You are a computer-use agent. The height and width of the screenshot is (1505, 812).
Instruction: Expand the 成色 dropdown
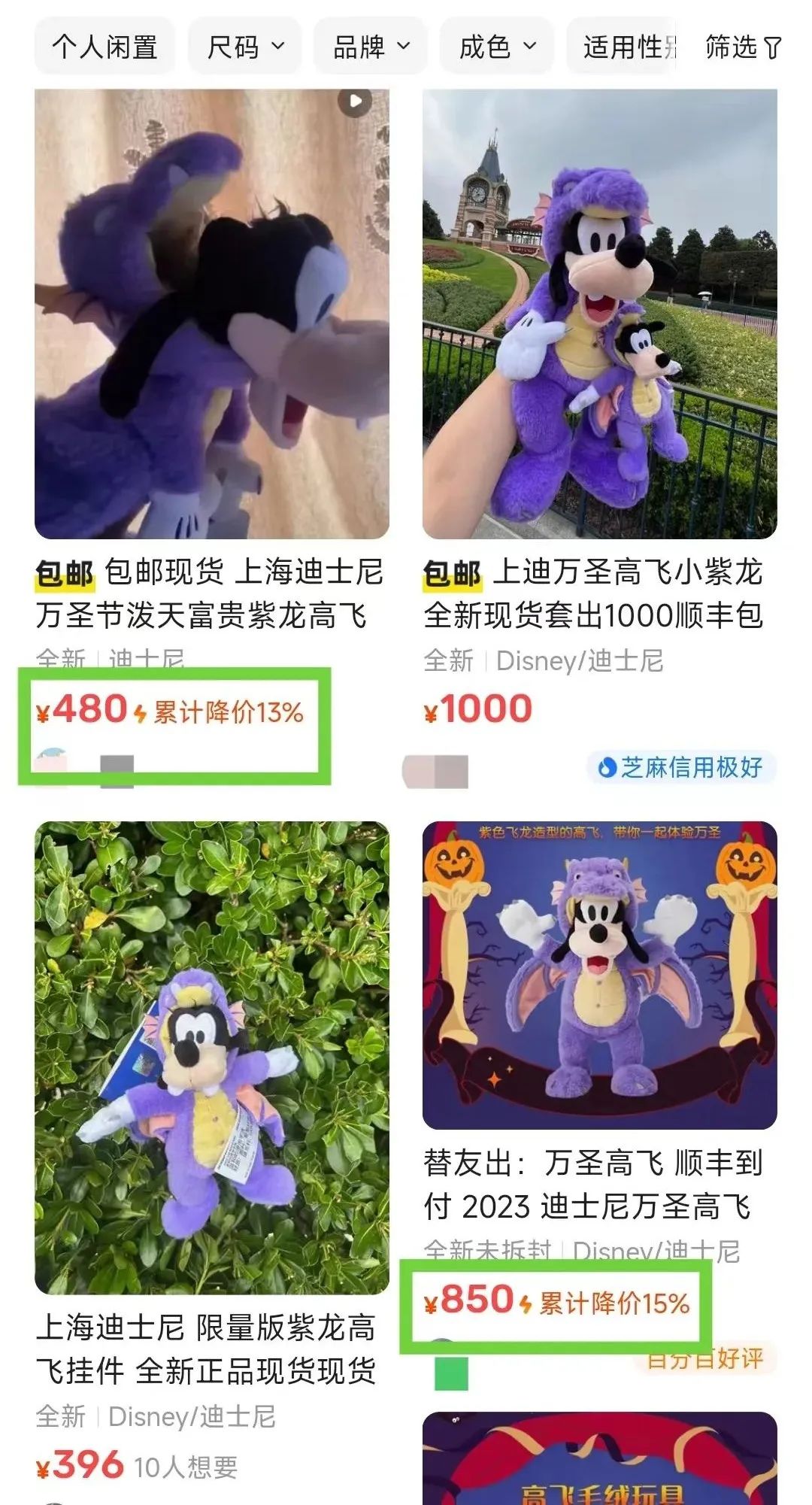coord(497,47)
